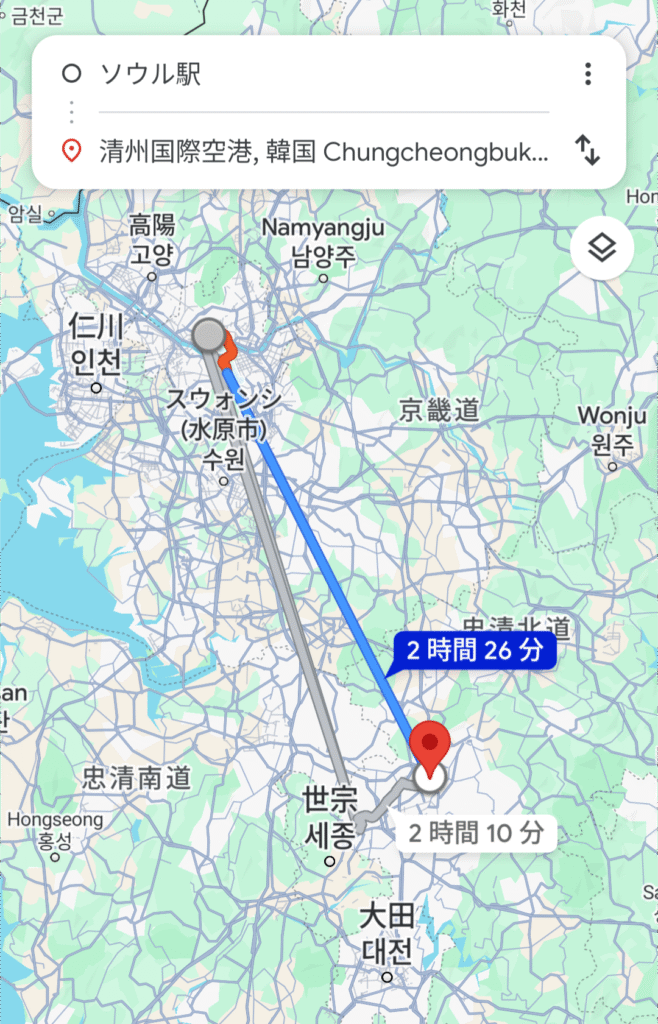Open the overflow menu in route card

(x=588, y=74)
